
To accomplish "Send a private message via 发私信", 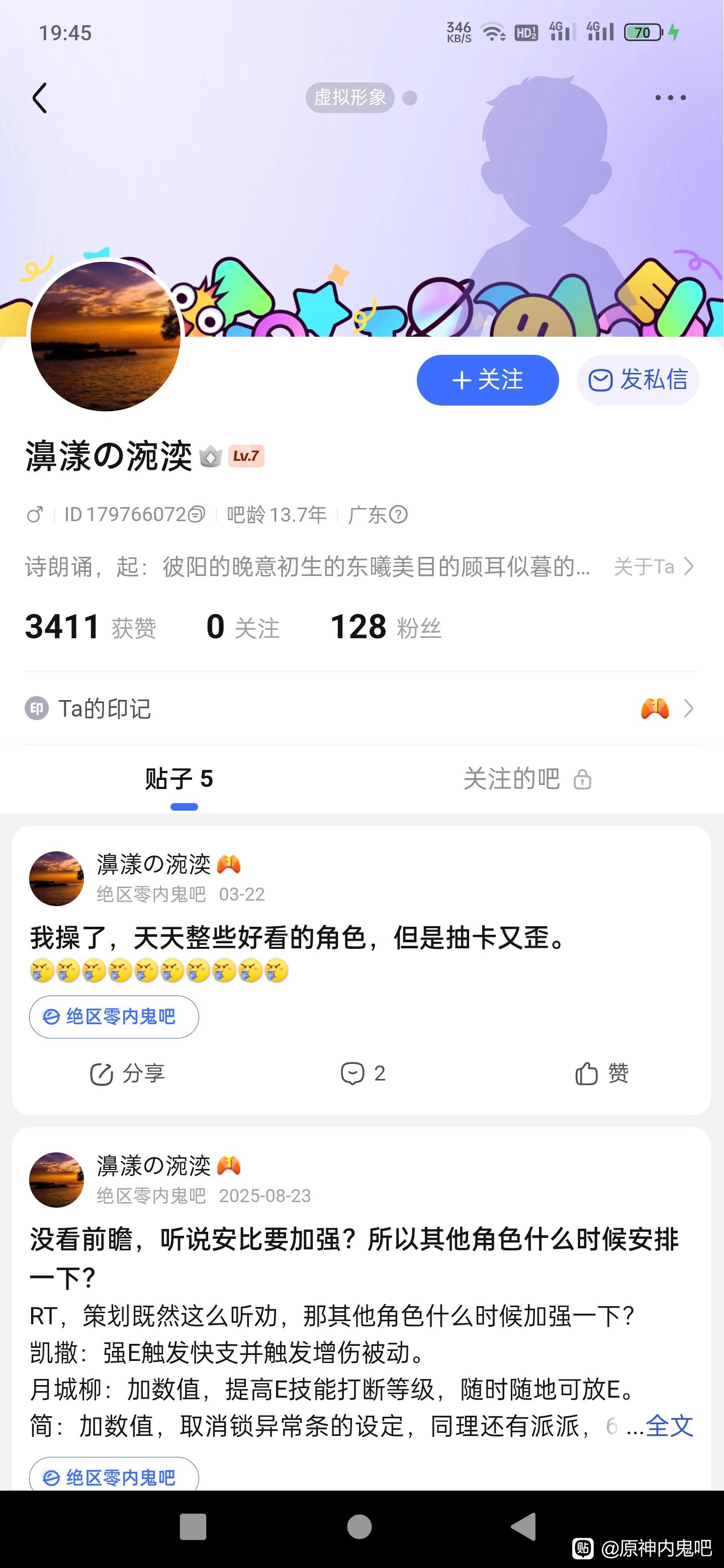I will 638,380.
